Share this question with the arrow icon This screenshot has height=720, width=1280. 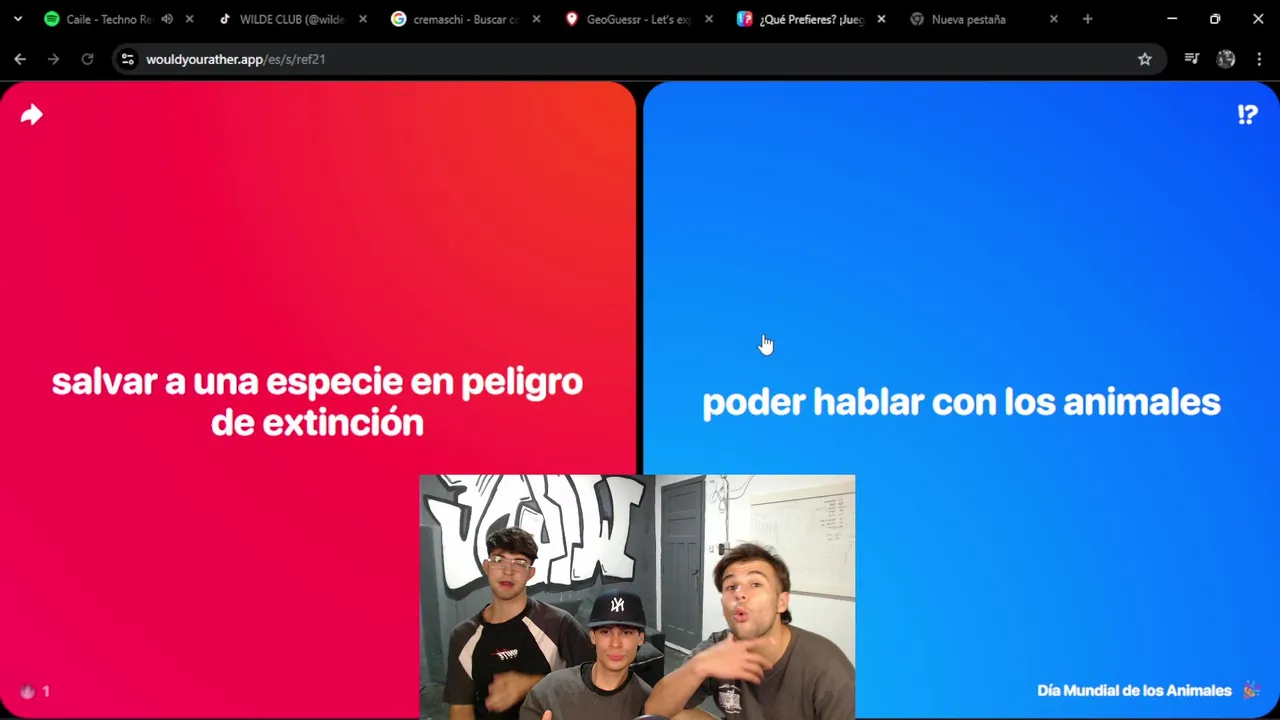point(32,115)
